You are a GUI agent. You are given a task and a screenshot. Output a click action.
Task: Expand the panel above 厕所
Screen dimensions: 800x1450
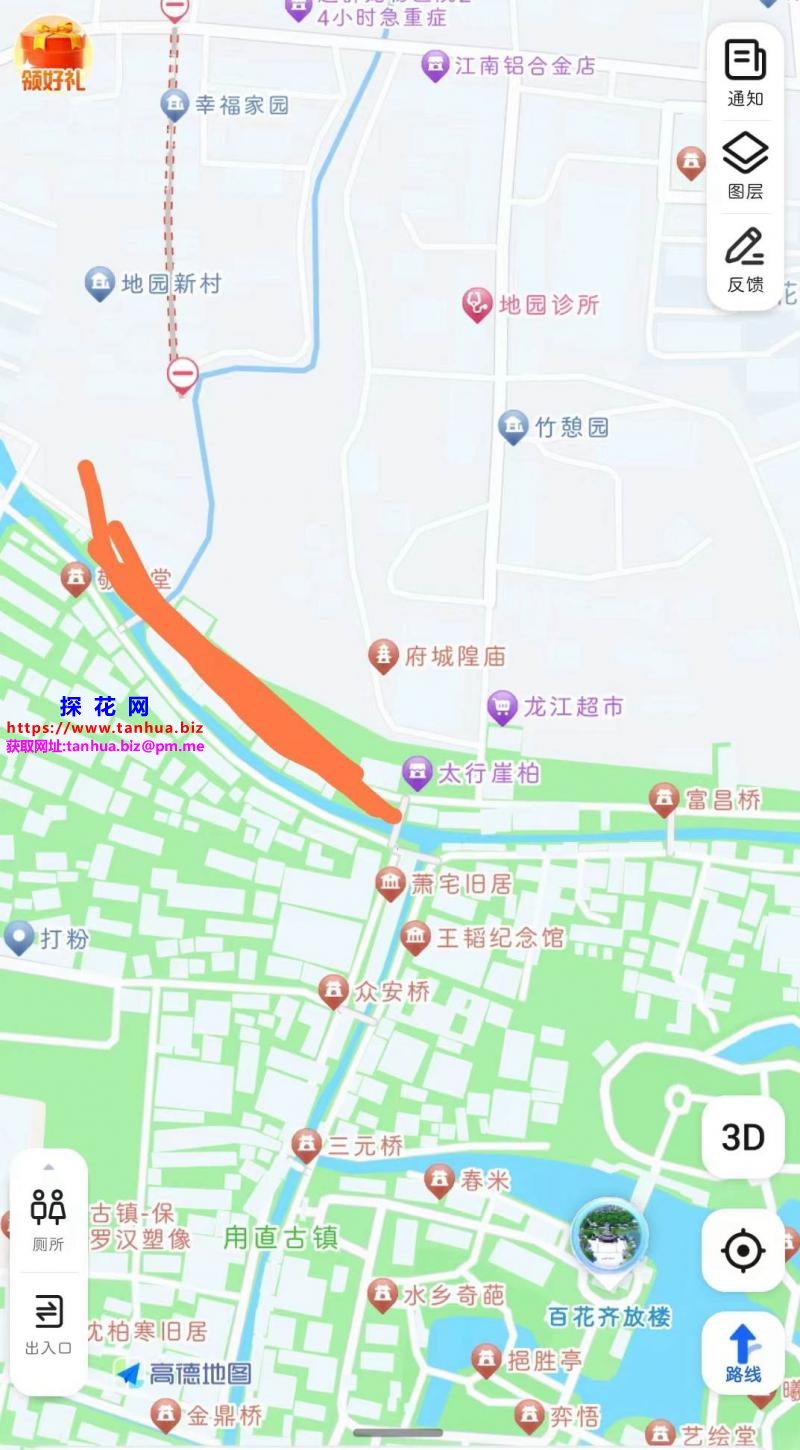[x=48, y=1167]
